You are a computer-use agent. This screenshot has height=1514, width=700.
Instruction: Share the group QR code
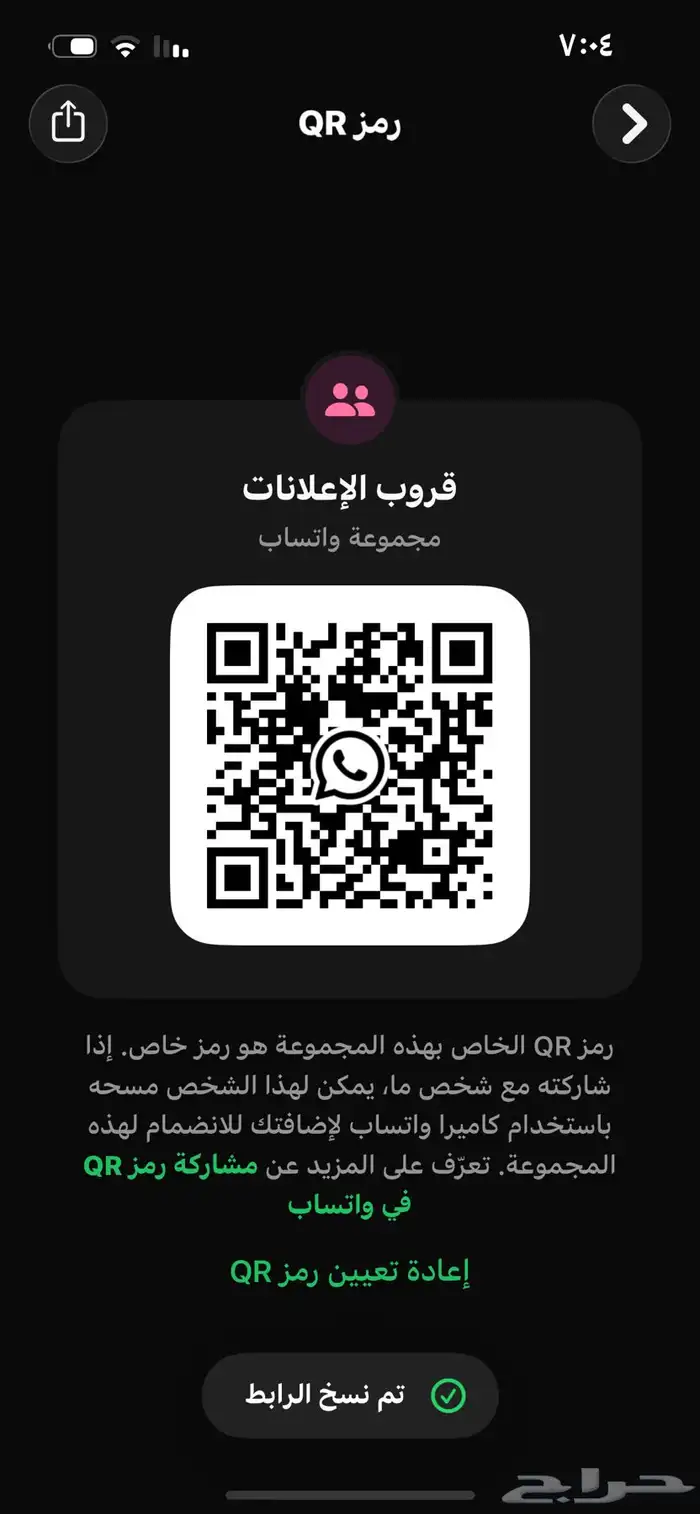point(67,124)
